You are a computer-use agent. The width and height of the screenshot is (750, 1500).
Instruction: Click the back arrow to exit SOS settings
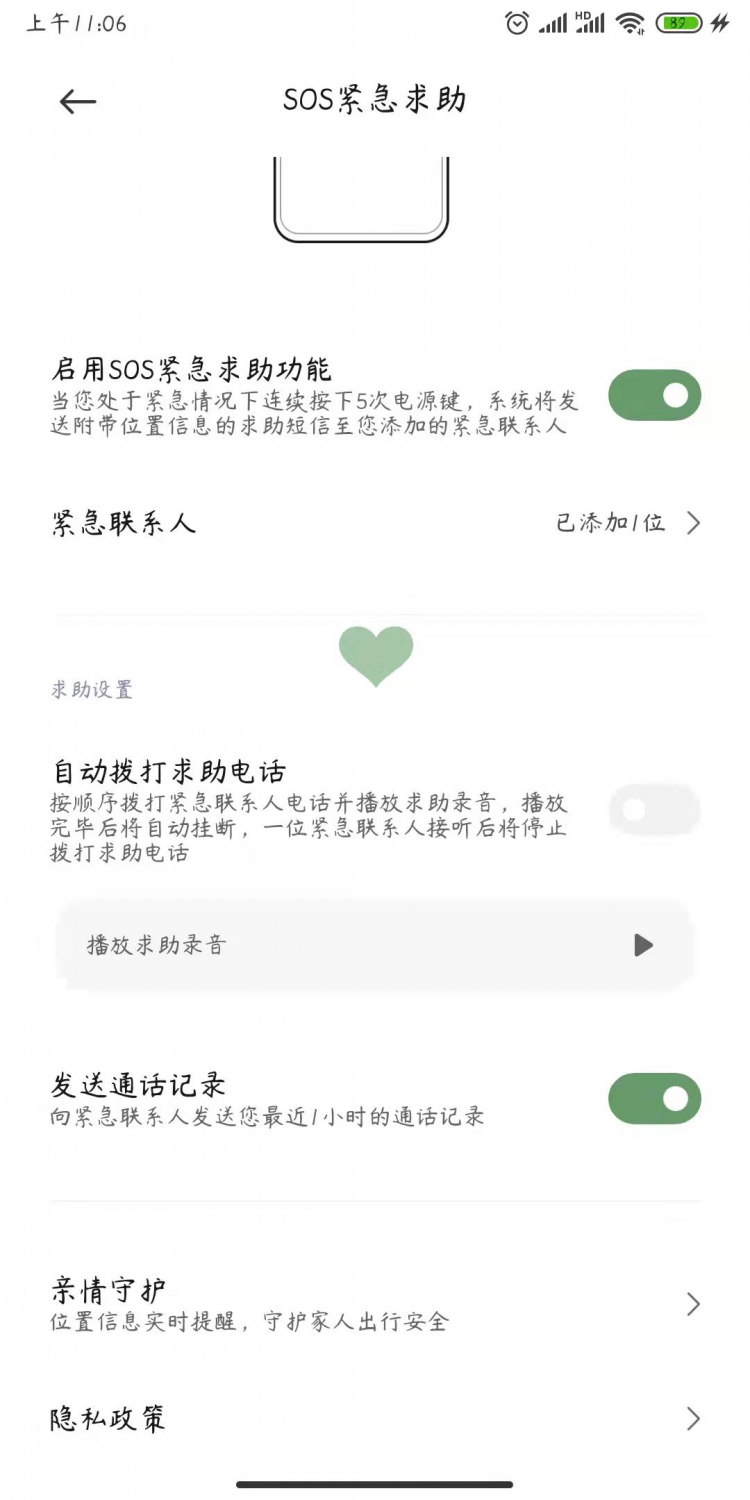coord(77,101)
